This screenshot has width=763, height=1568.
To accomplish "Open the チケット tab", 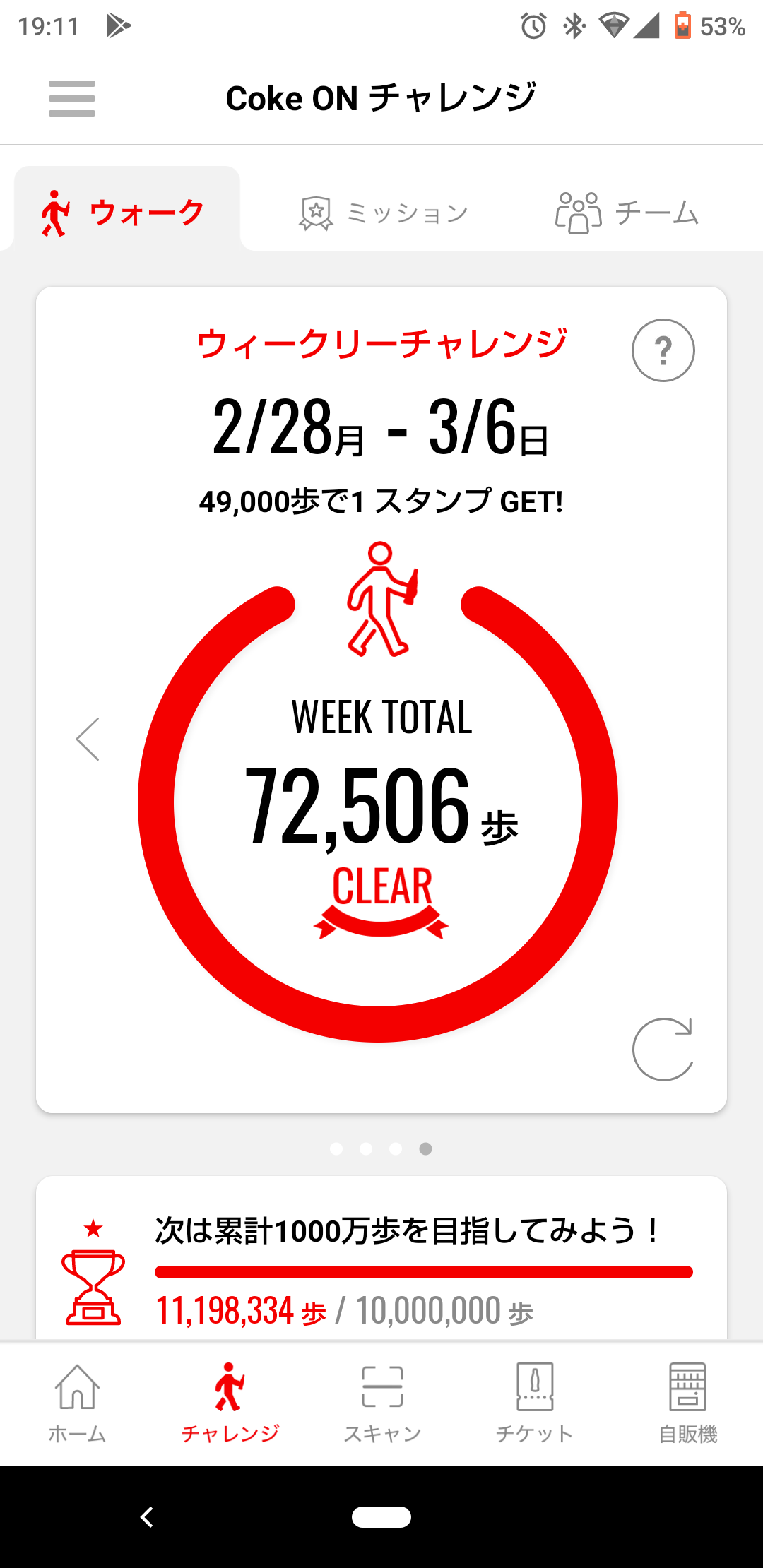I will [x=535, y=1403].
